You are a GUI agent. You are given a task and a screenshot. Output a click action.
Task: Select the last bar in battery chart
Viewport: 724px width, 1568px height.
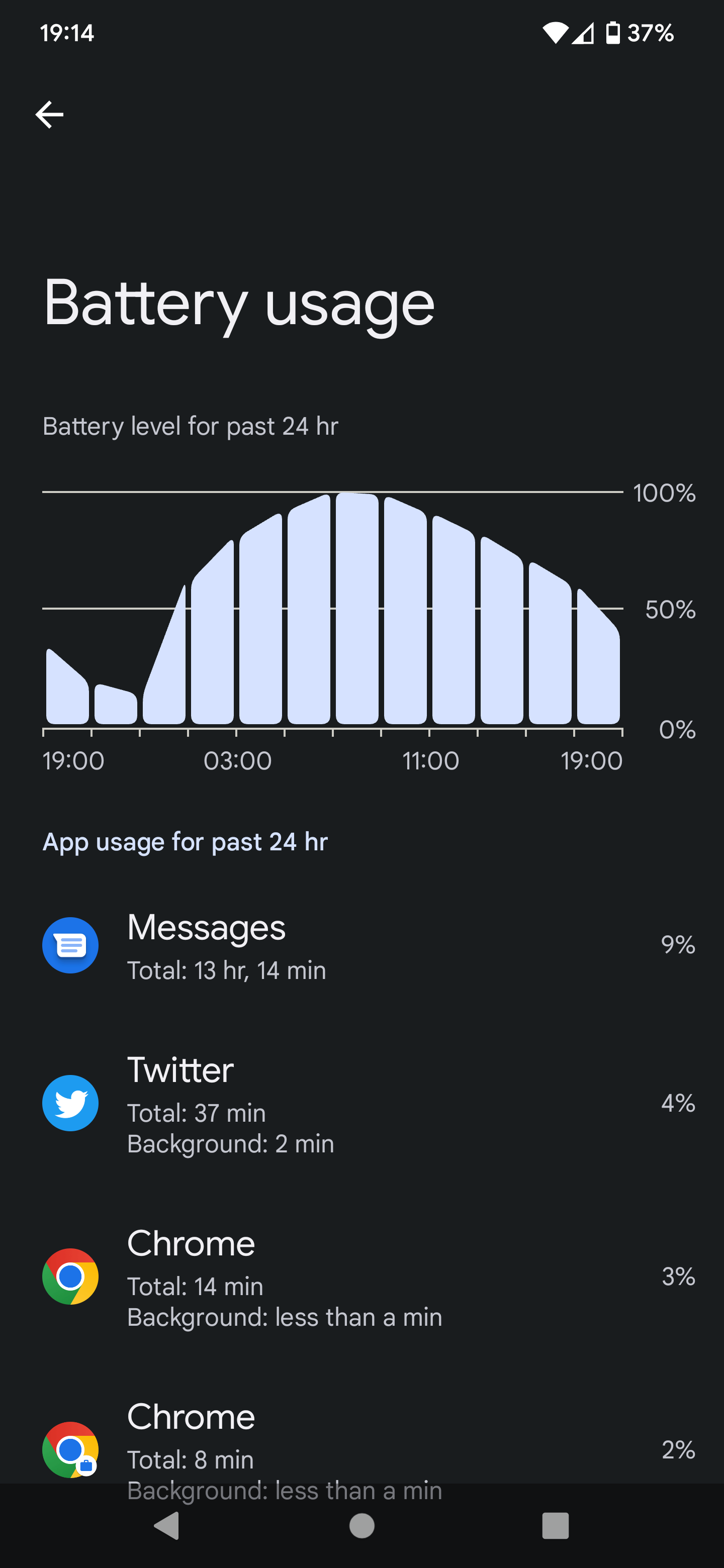(599, 656)
